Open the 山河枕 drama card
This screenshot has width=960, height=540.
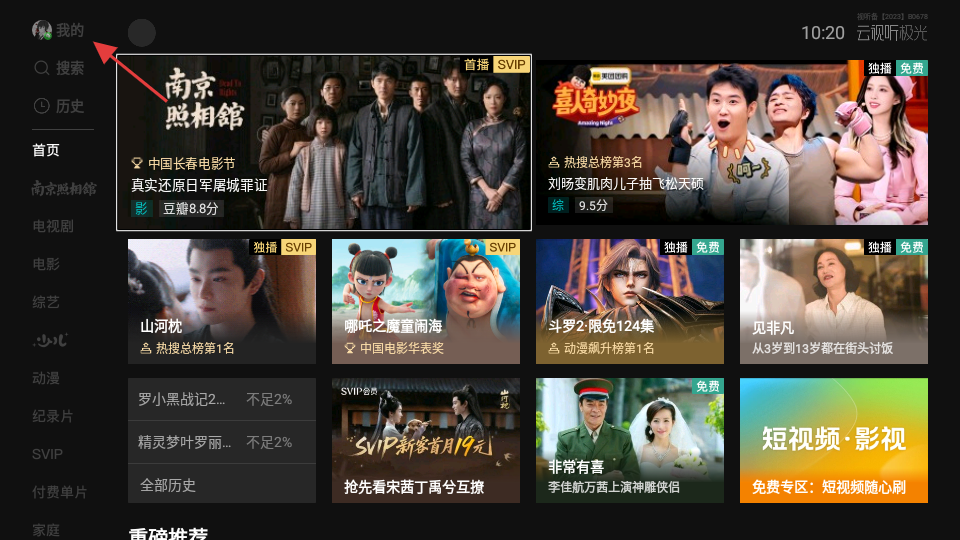222,301
